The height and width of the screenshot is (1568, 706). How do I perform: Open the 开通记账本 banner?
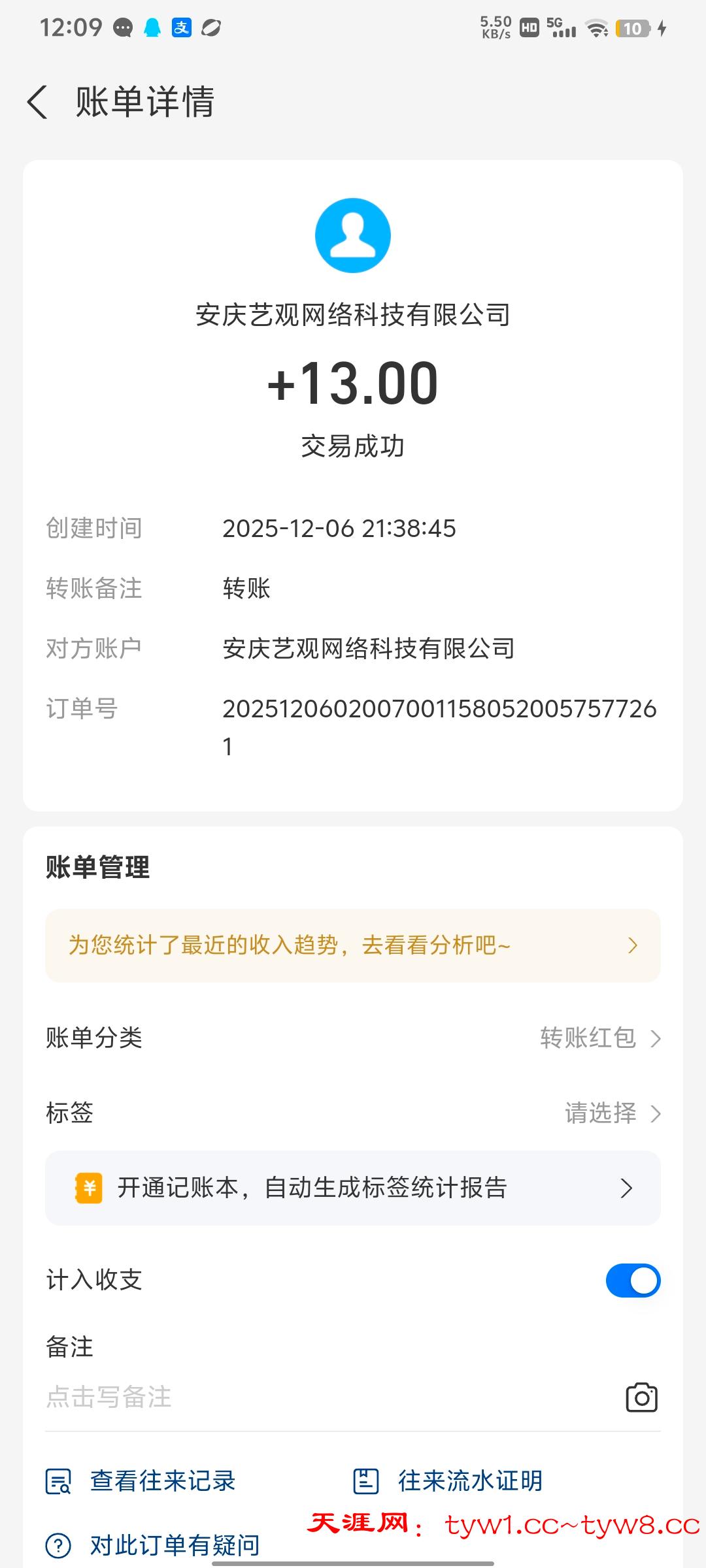352,1188
